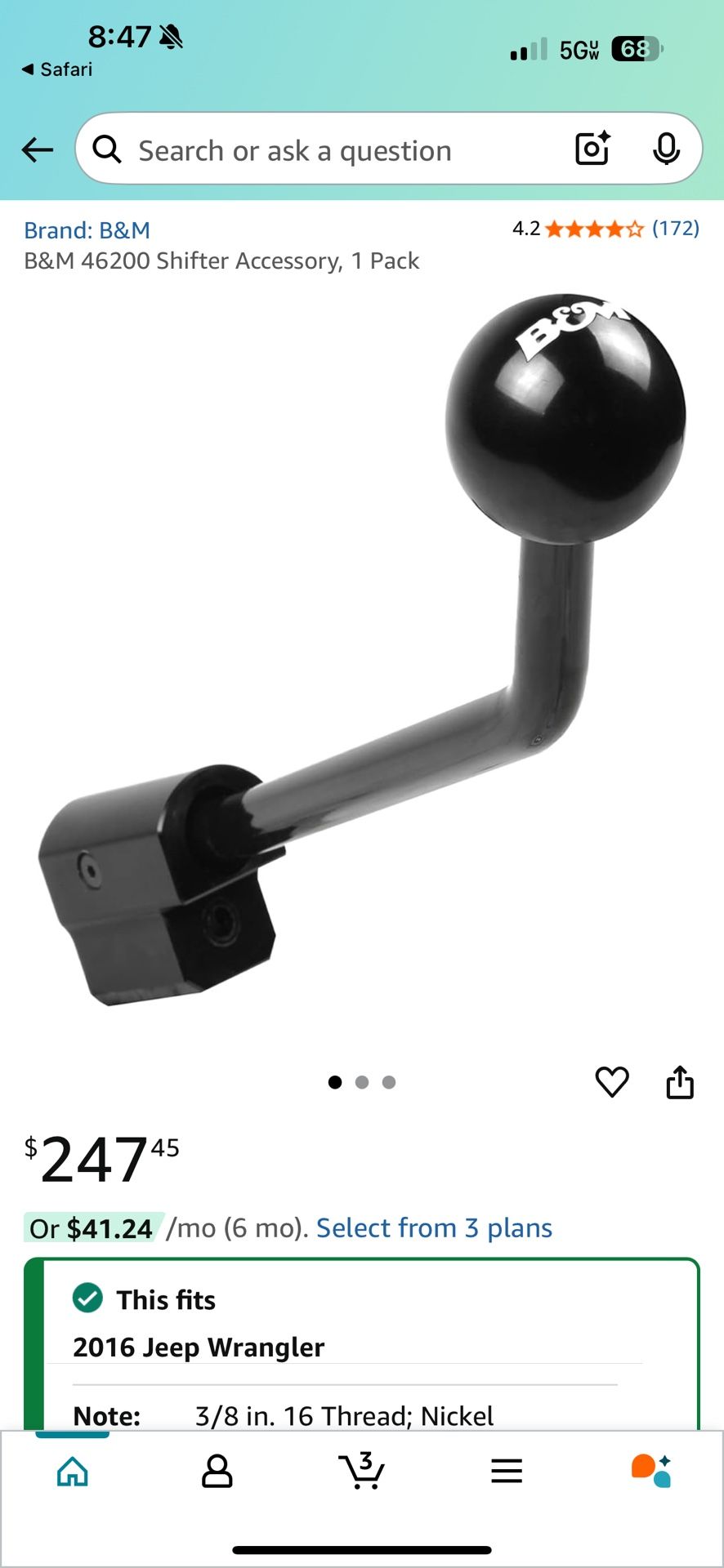Add item to wish list heart
724x1568 pixels.
click(612, 1082)
